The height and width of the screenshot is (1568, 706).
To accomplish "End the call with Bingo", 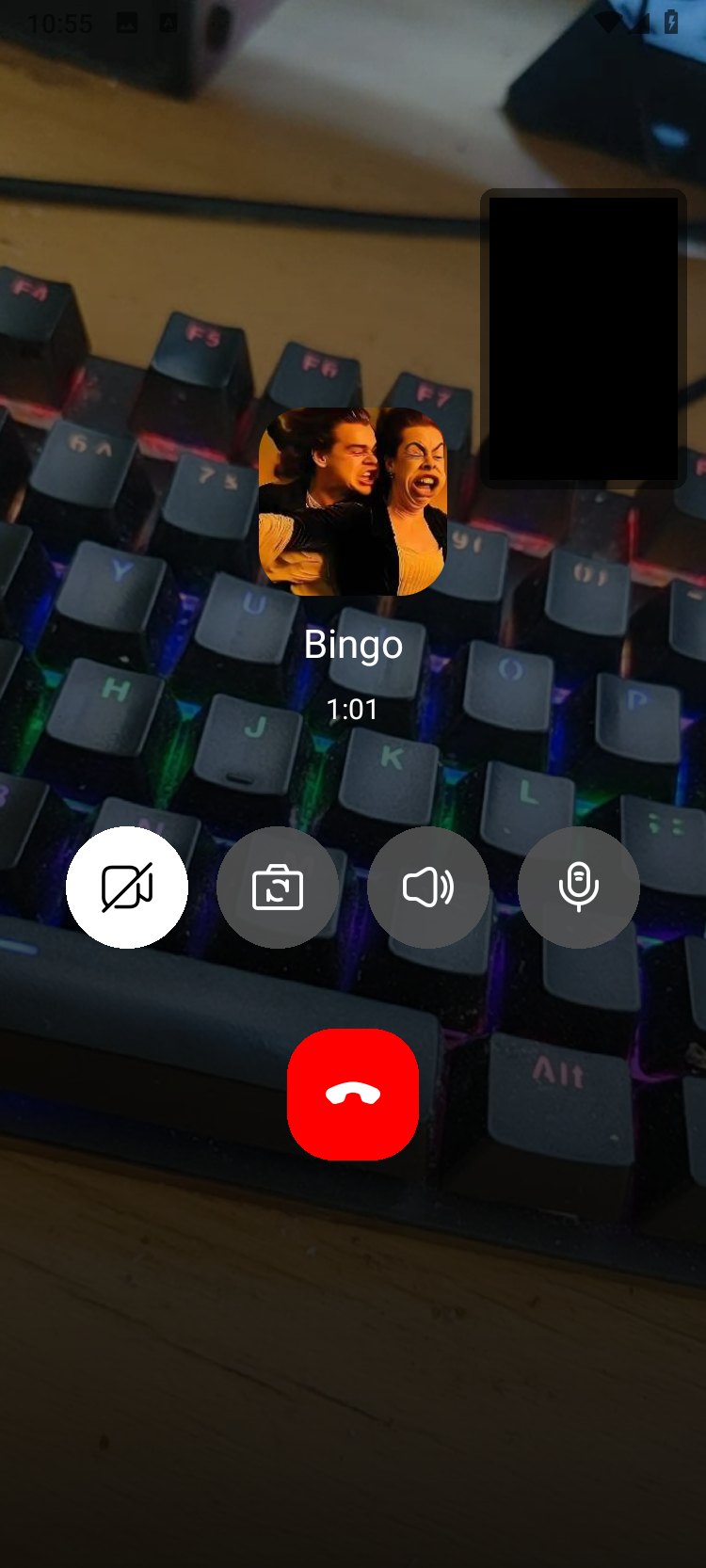I will pyautogui.click(x=353, y=1094).
